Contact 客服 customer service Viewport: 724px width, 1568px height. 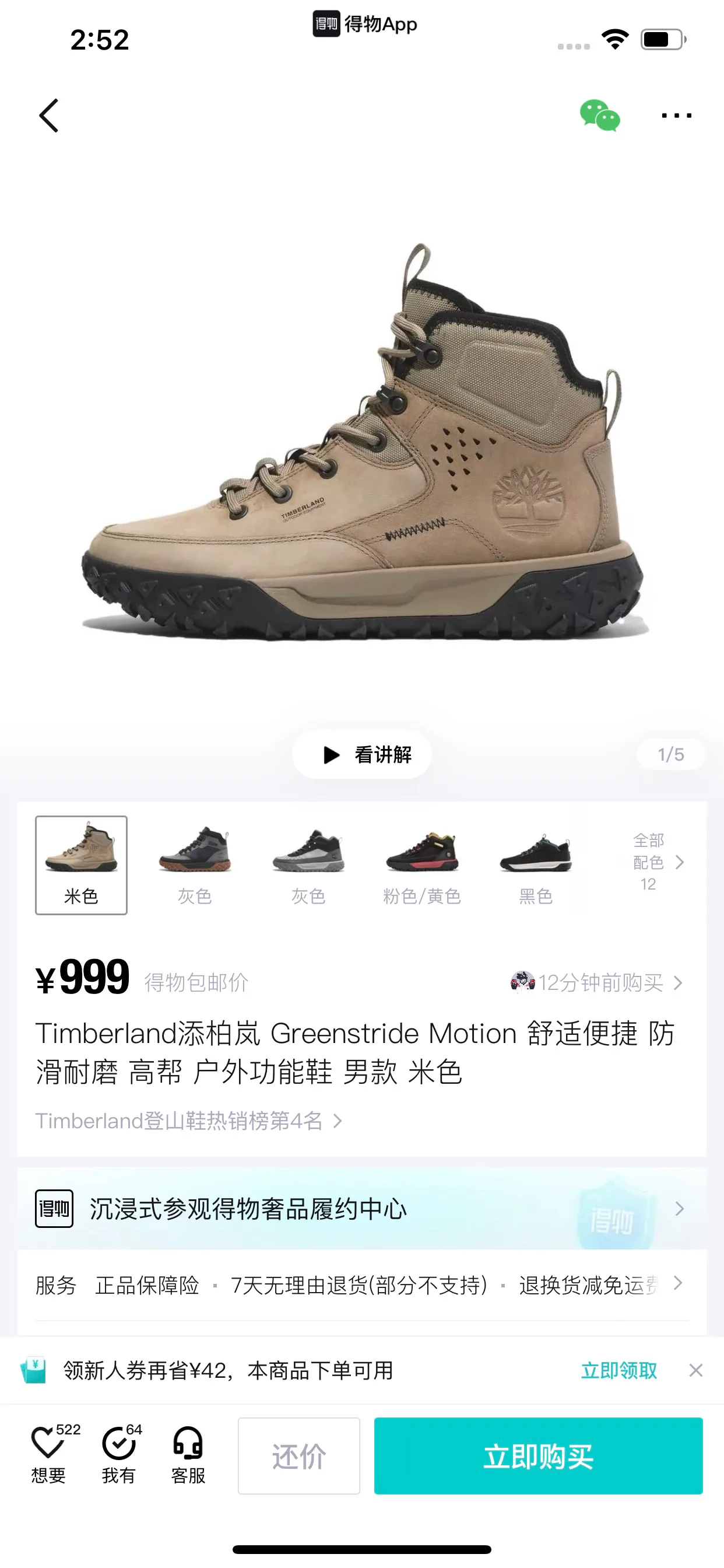188,1455
